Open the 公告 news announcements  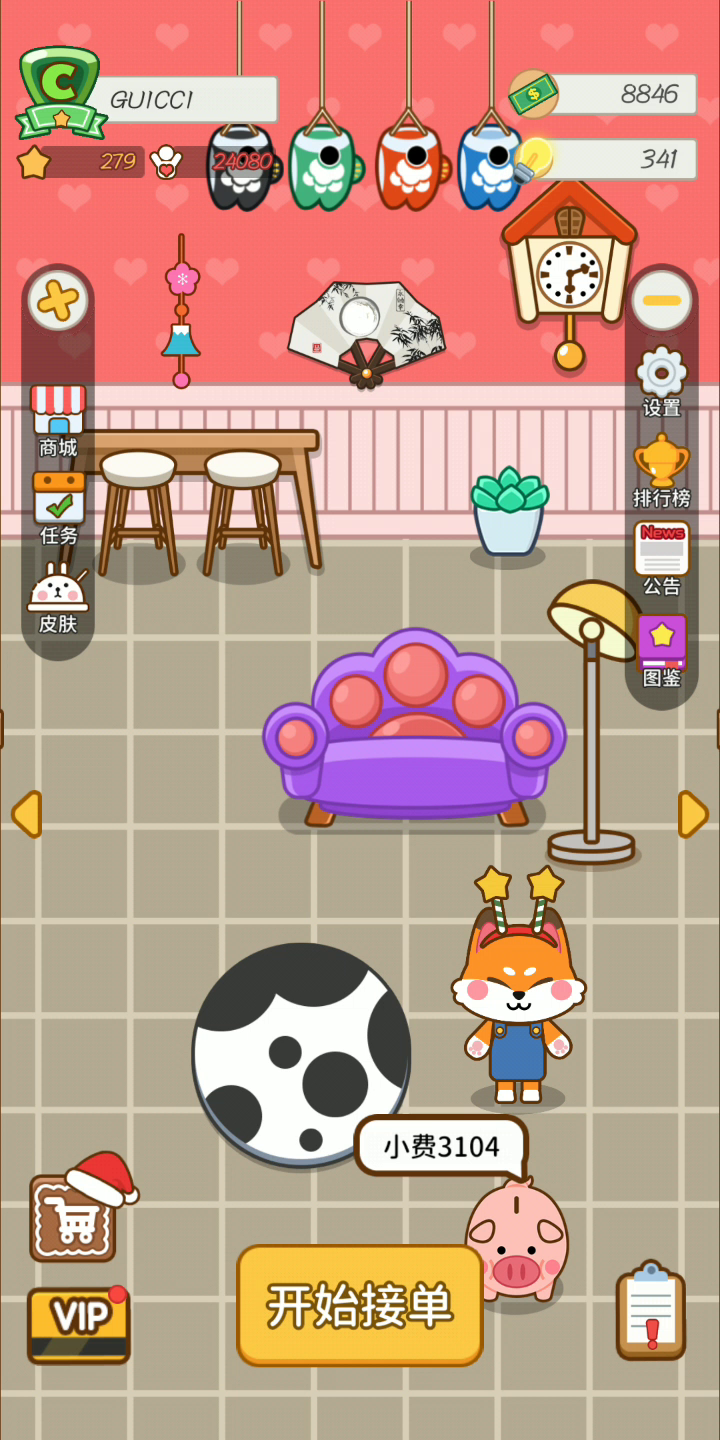[x=661, y=559]
